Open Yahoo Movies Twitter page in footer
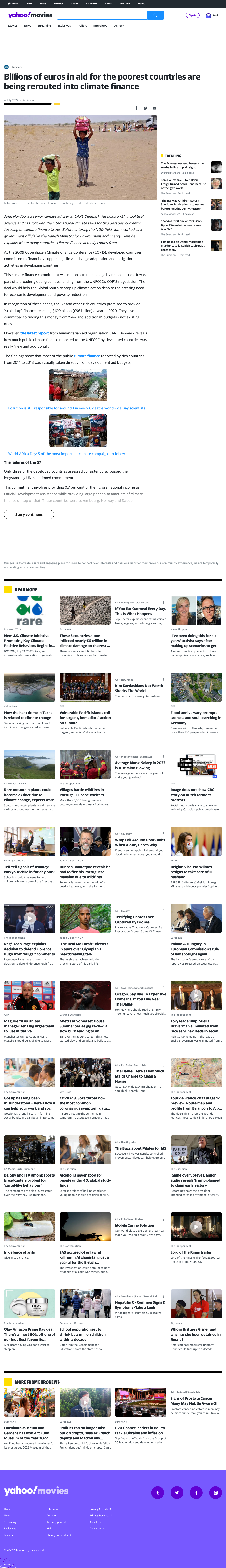The height and width of the screenshot is (1568, 226). point(177,1493)
